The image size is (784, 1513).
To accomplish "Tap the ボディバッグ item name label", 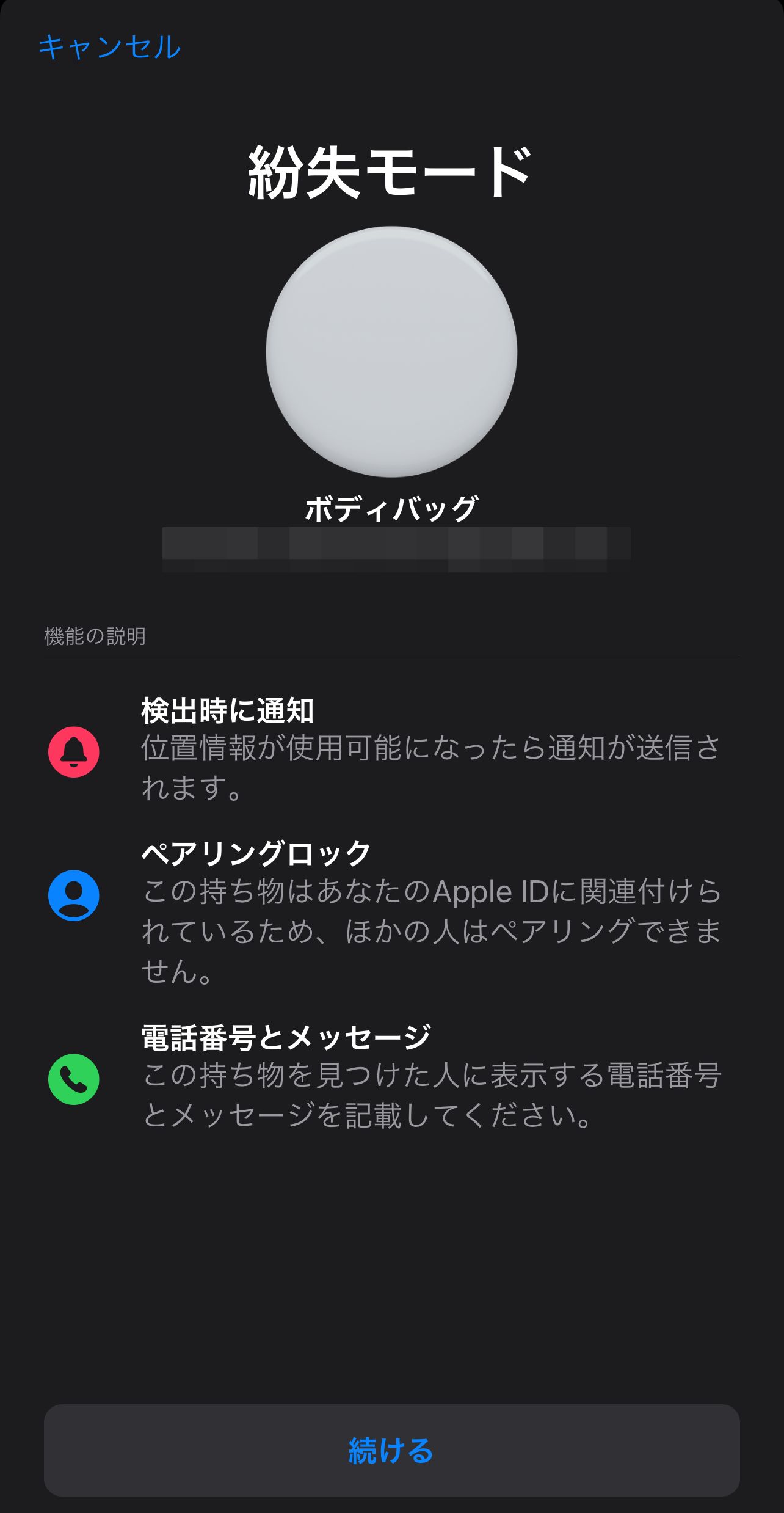I will 391,507.
